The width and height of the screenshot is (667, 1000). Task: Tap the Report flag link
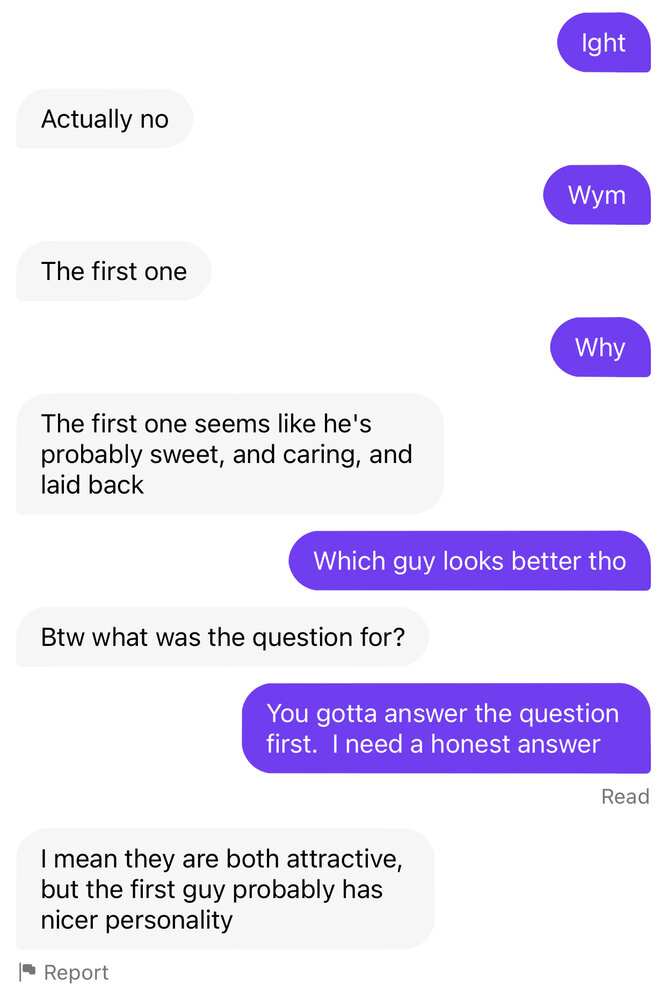64,972
